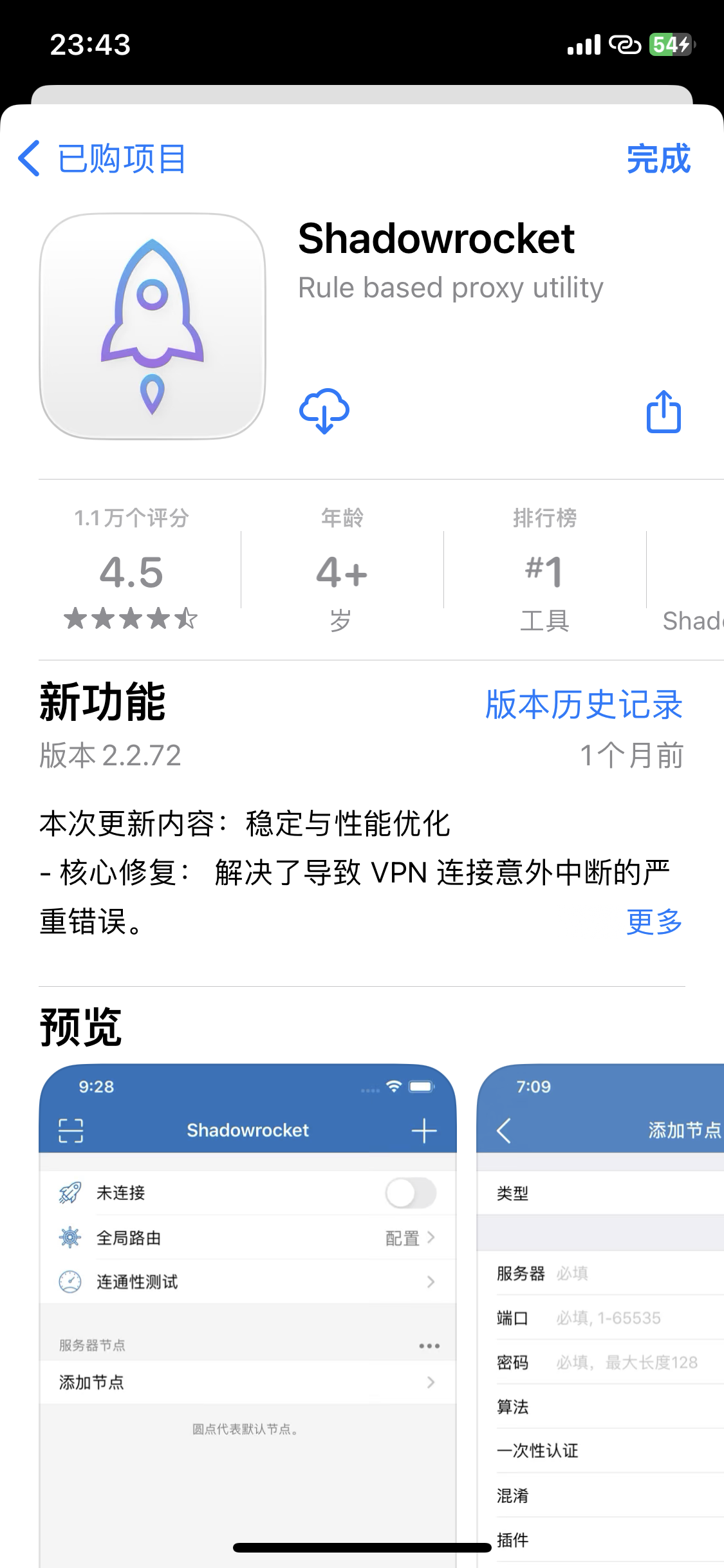724x1568 pixels.
Task: Share the Shadowrocket app page
Action: pos(664,412)
